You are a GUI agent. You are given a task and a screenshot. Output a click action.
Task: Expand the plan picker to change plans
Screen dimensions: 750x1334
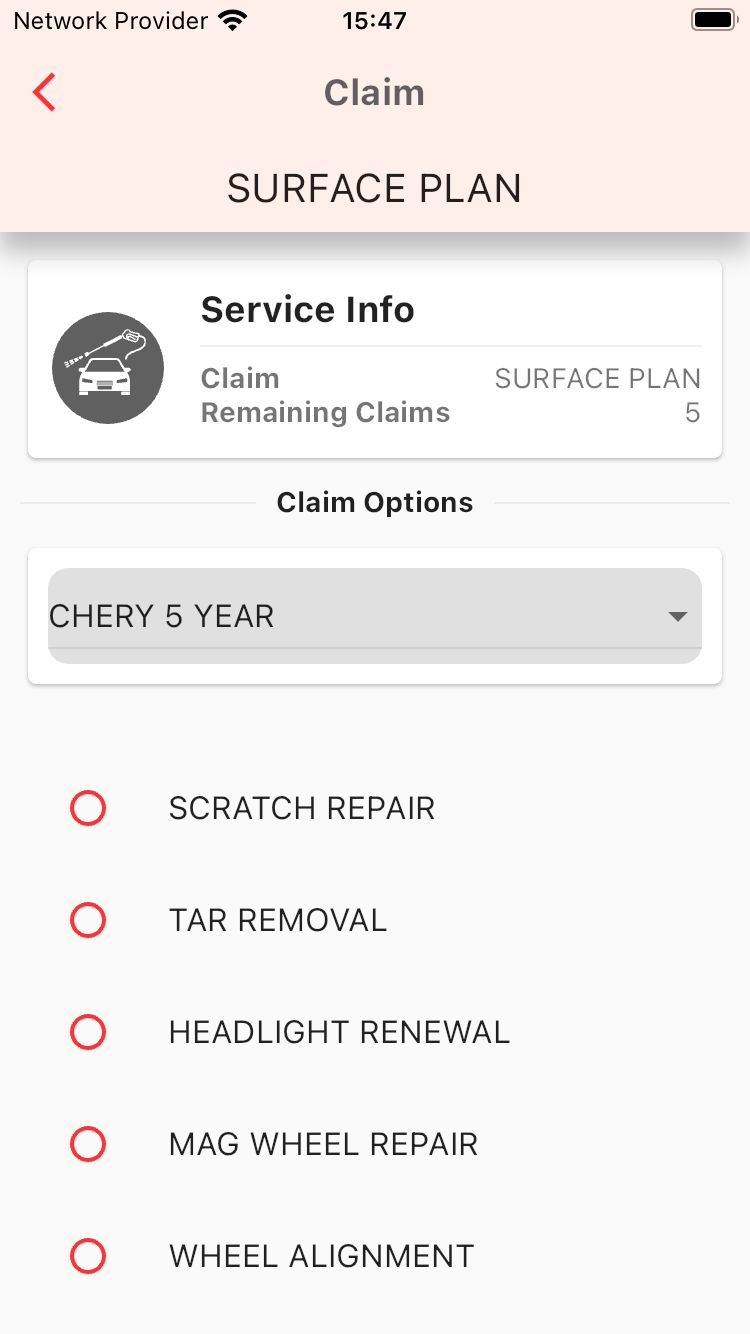[x=374, y=615]
